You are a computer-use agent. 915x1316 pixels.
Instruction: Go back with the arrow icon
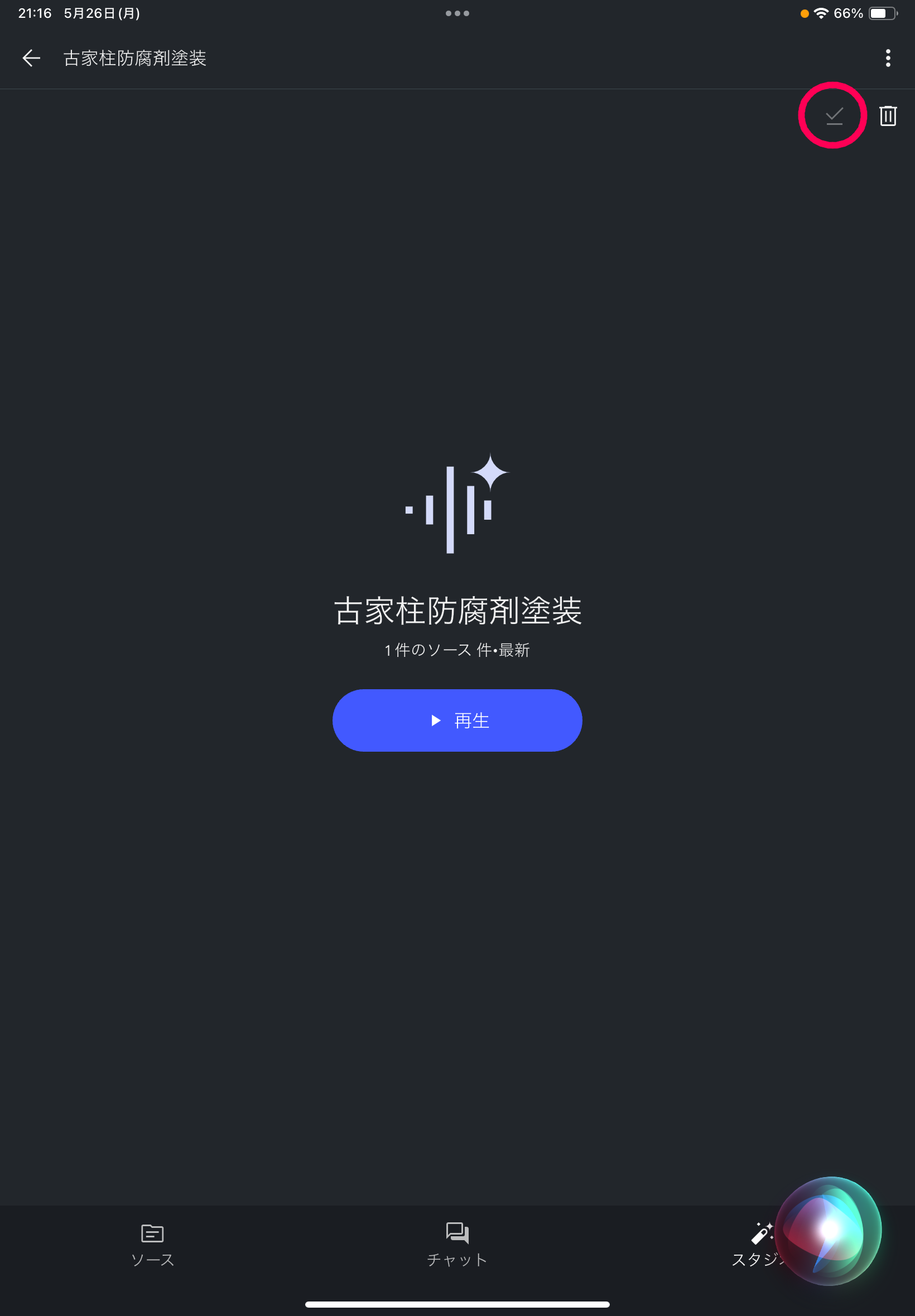[31, 58]
